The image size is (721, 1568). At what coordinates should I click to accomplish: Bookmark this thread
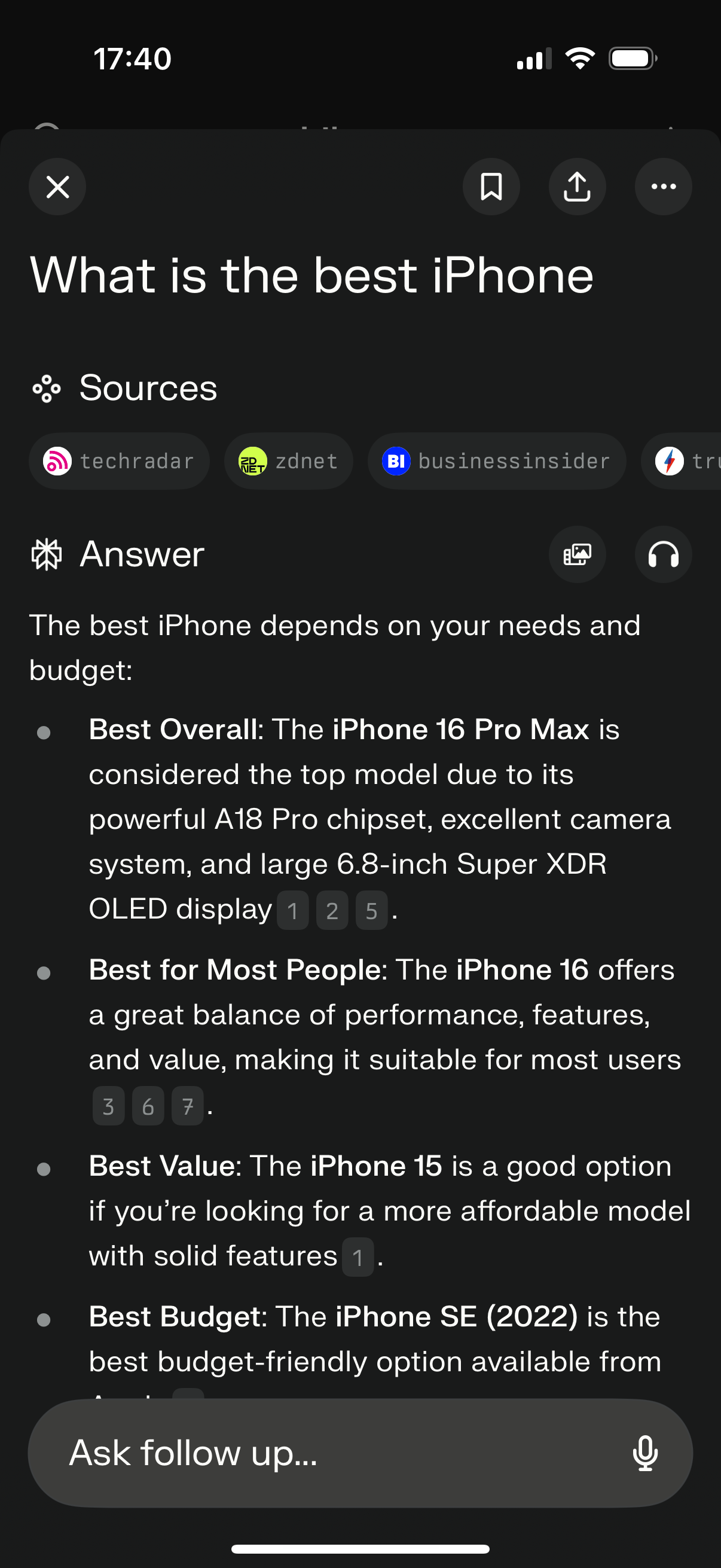[x=491, y=186]
